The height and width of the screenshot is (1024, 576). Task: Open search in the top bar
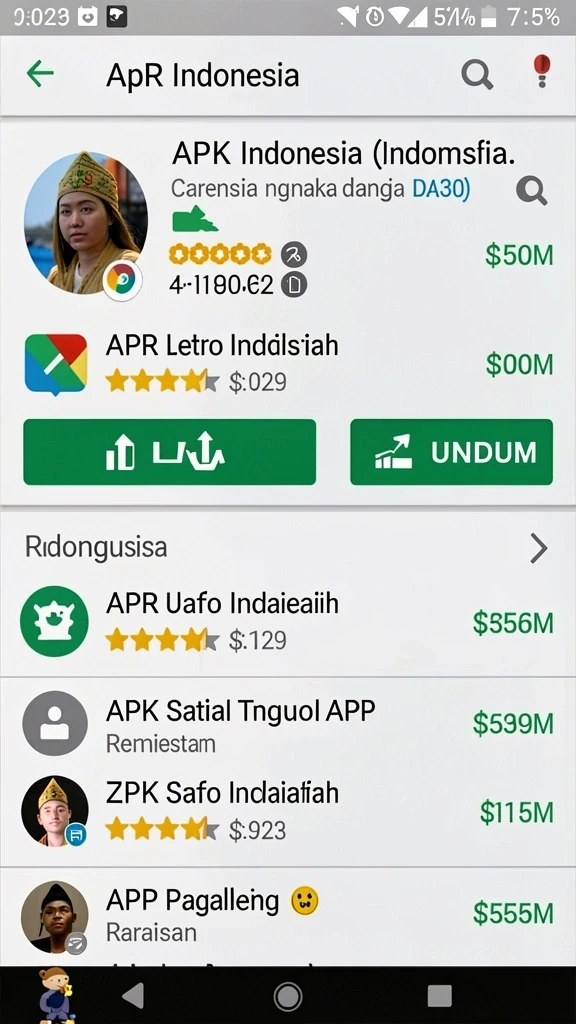point(477,74)
